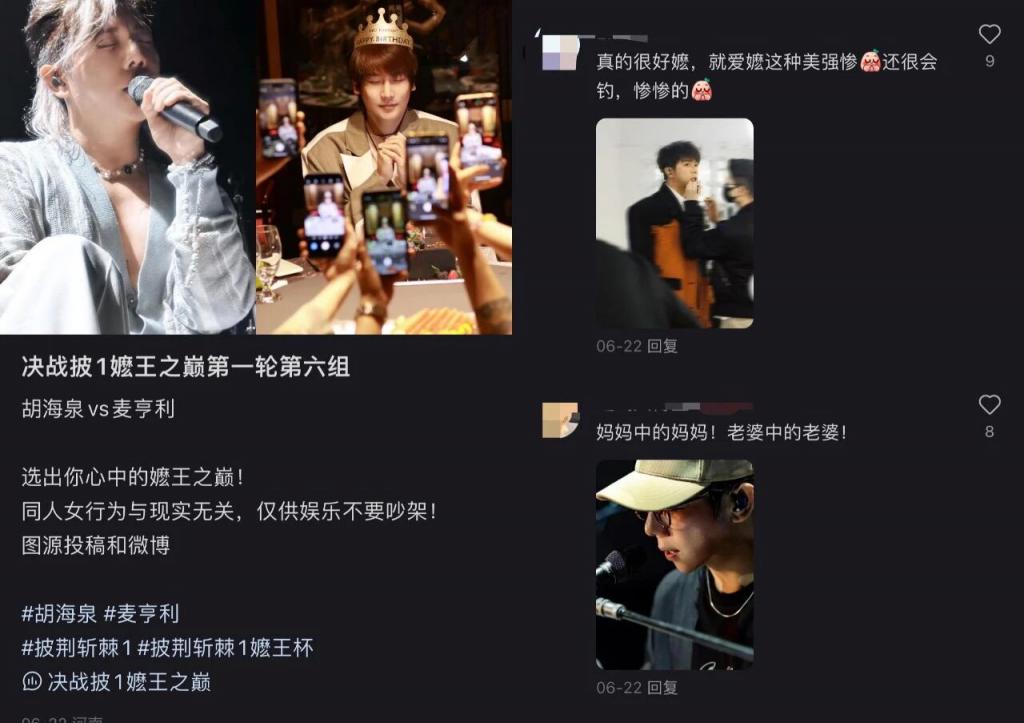Viewport: 1024px width, 723px height.
Task: Open the hashtag #麦亨利
Action: point(141,613)
